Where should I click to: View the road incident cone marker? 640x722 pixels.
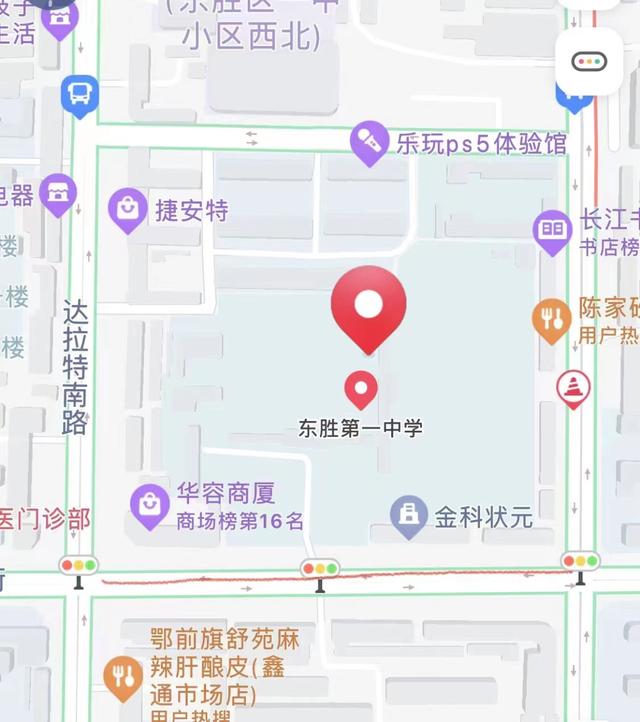[x=573, y=388]
